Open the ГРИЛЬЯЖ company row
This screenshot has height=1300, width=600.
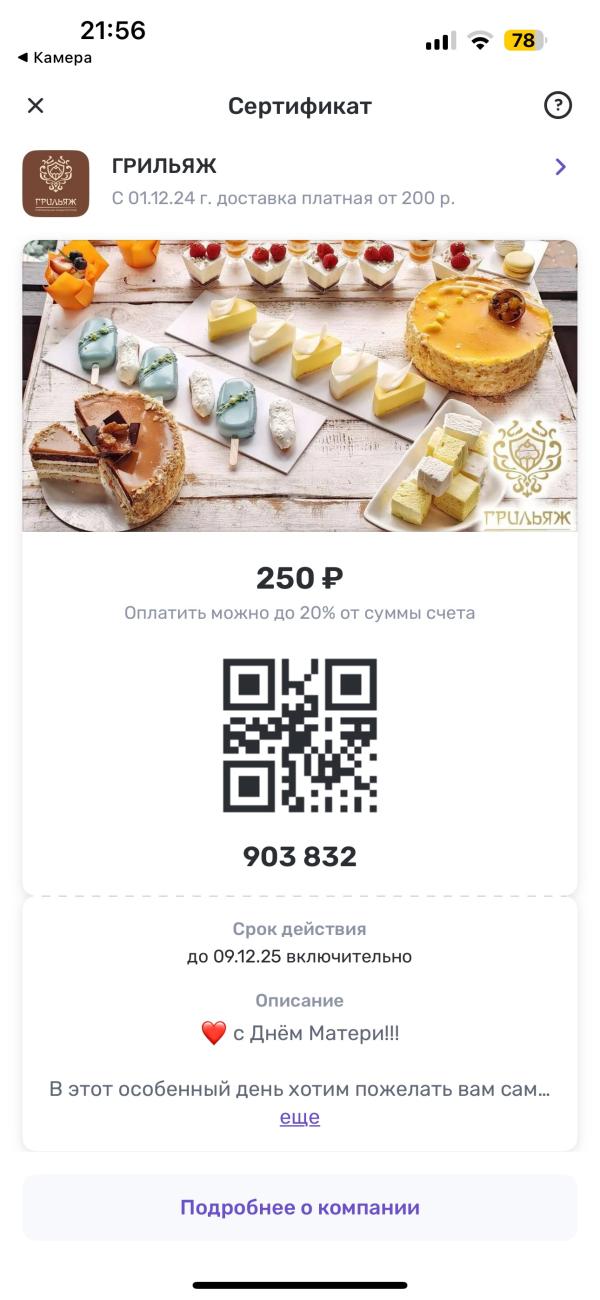coord(300,182)
